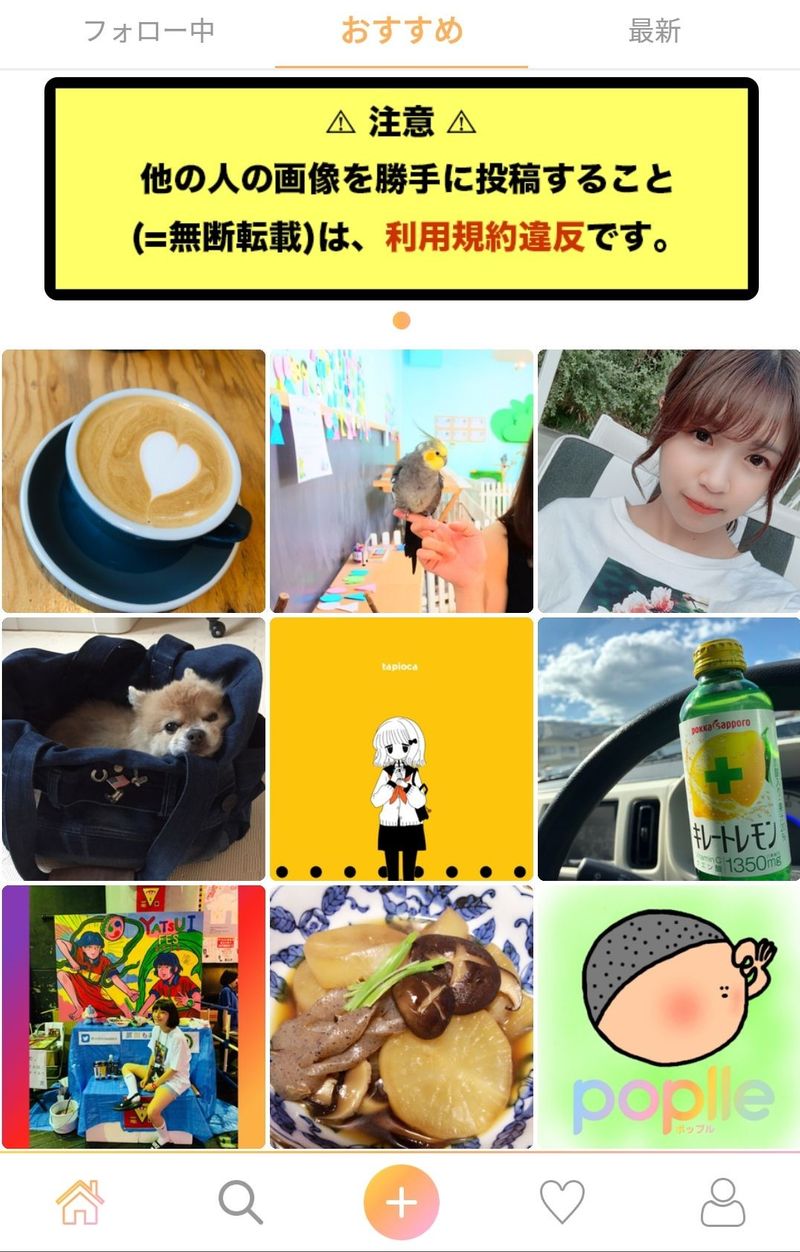View the tapioca illustration post

pos(401,749)
